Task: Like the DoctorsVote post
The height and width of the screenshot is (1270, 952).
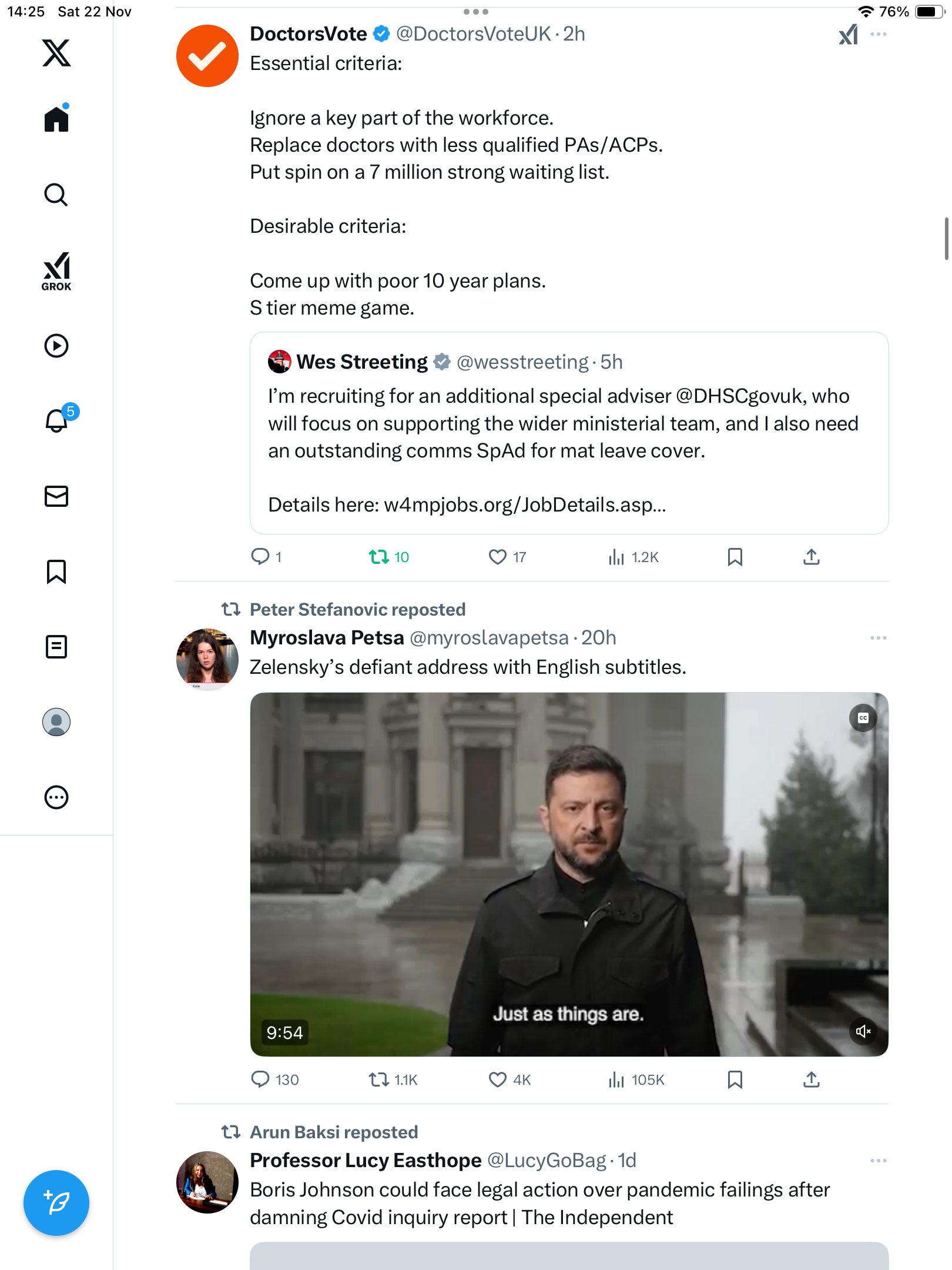Action: [x=497, y=557]
